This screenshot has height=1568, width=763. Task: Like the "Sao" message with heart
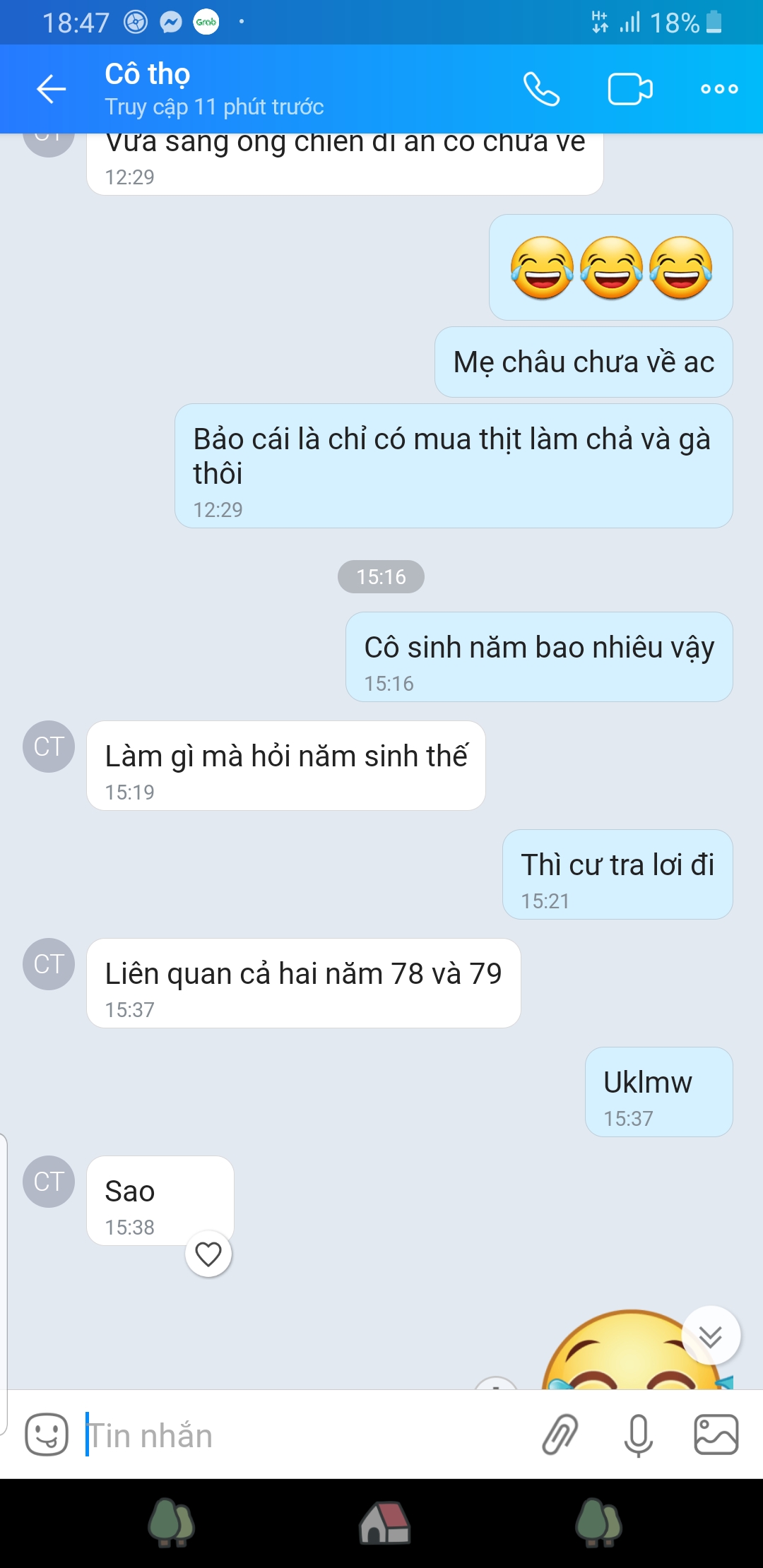[208, 1254]
